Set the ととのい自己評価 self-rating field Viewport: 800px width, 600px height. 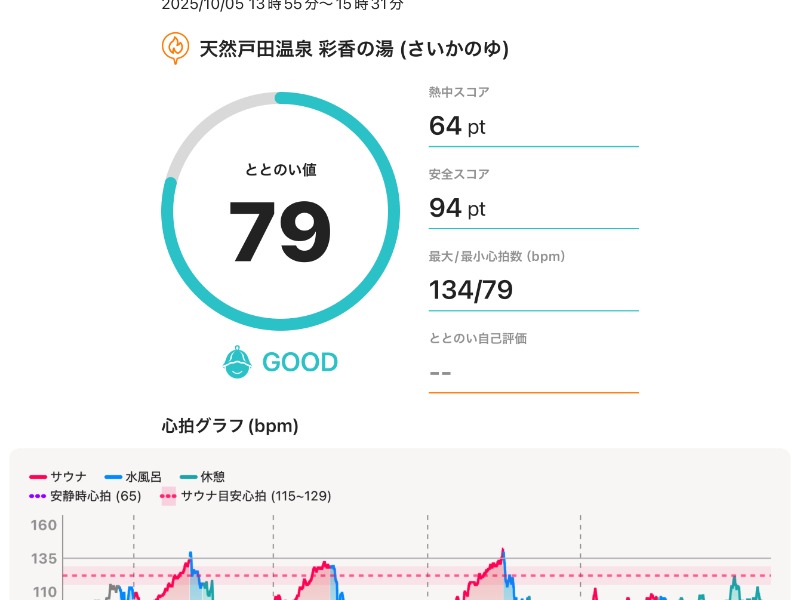[x=532, y=372]
